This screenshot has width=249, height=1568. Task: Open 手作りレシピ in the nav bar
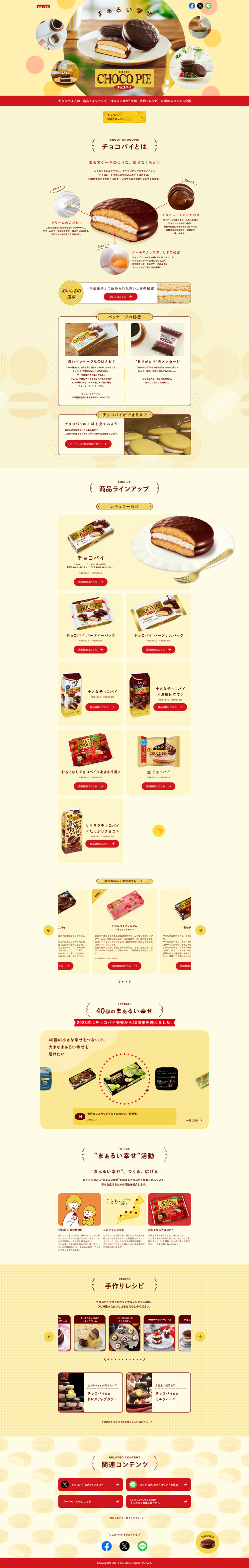pos(148,101)
